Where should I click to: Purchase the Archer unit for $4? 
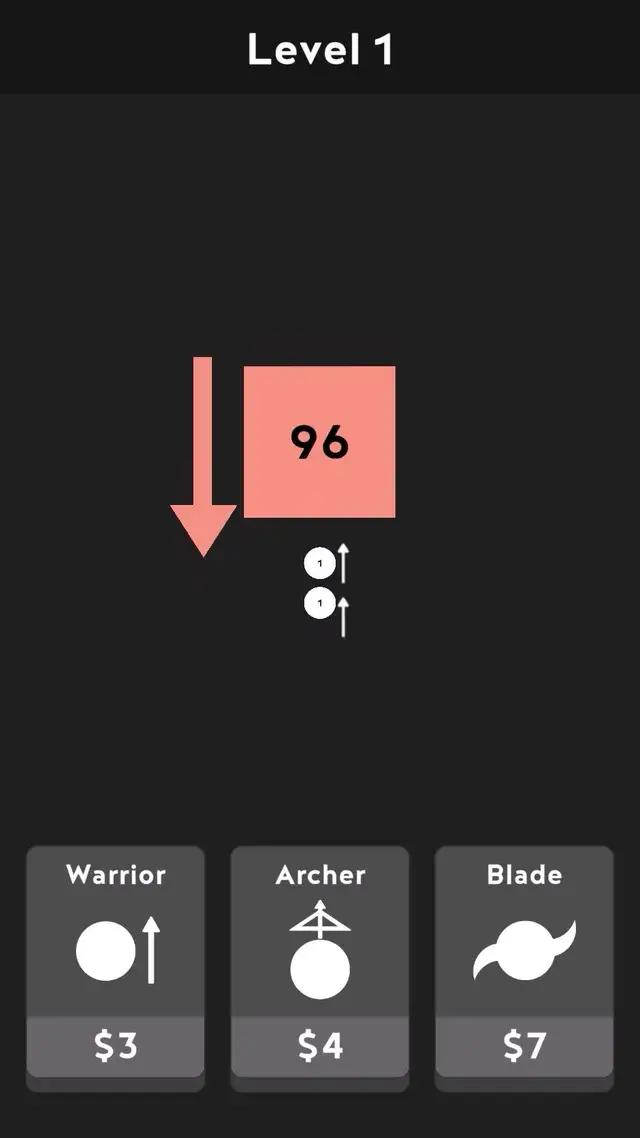pos(320,962)
